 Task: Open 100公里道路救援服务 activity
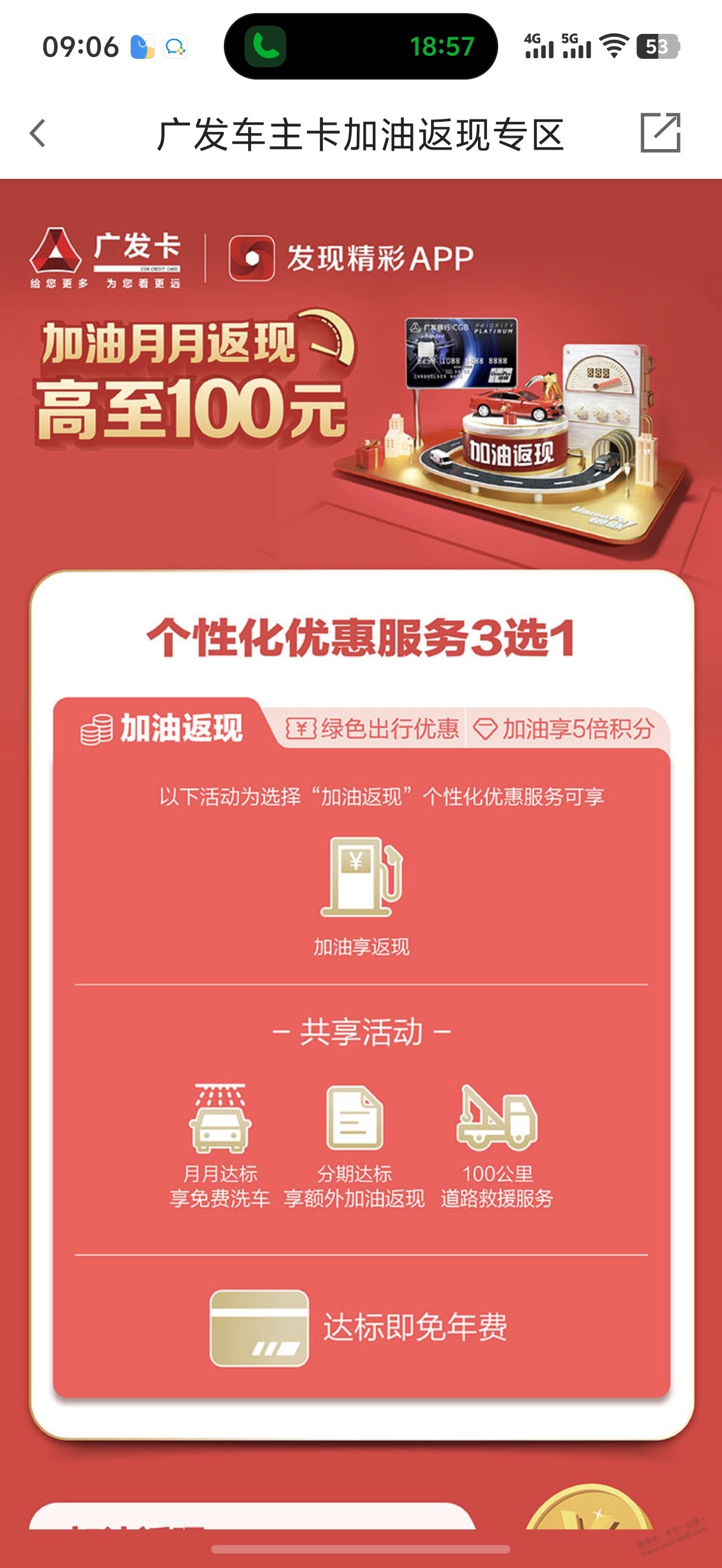(x=496, y=1145)
